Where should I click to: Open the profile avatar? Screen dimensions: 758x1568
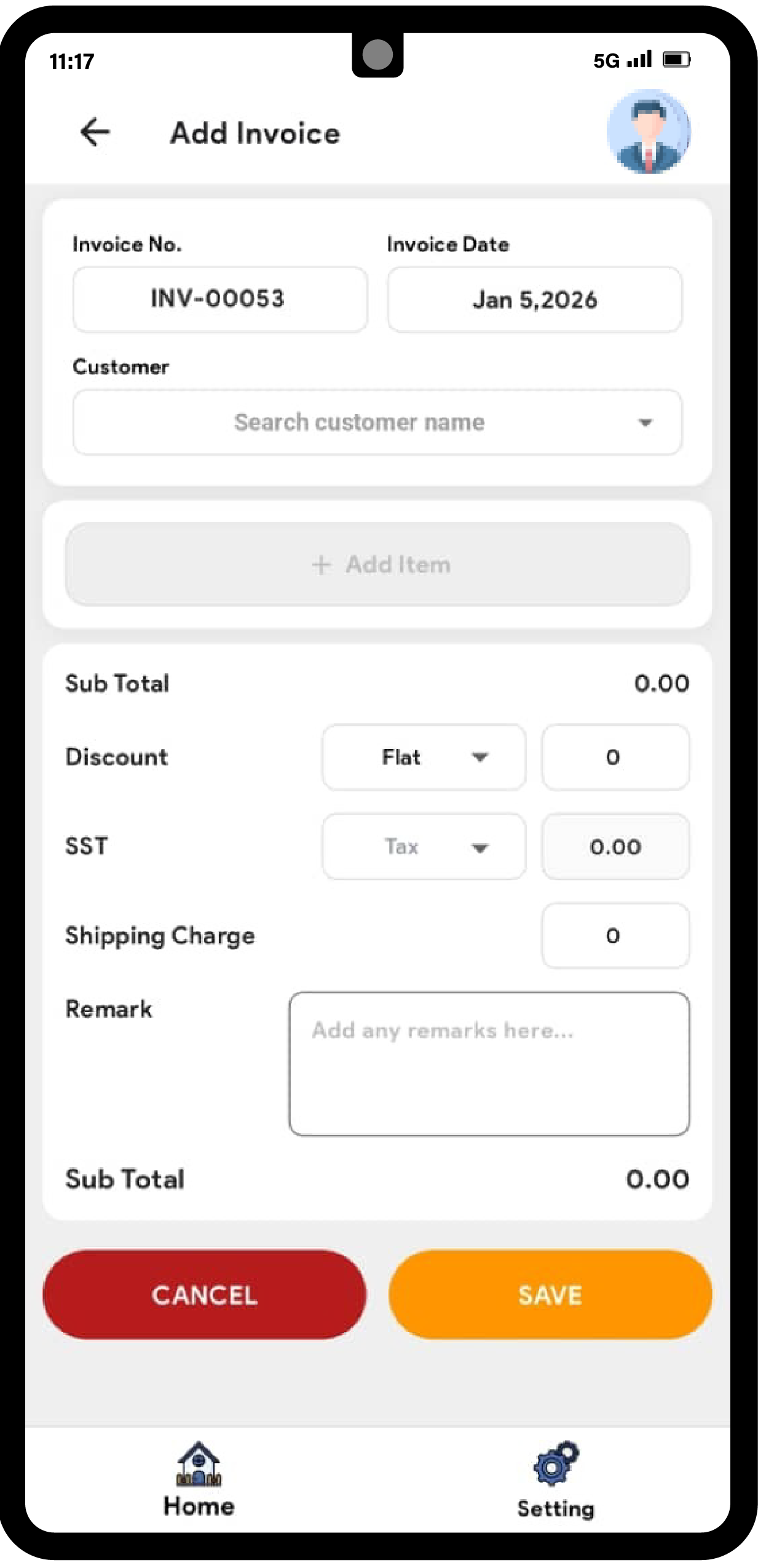[x=648, y=132]
